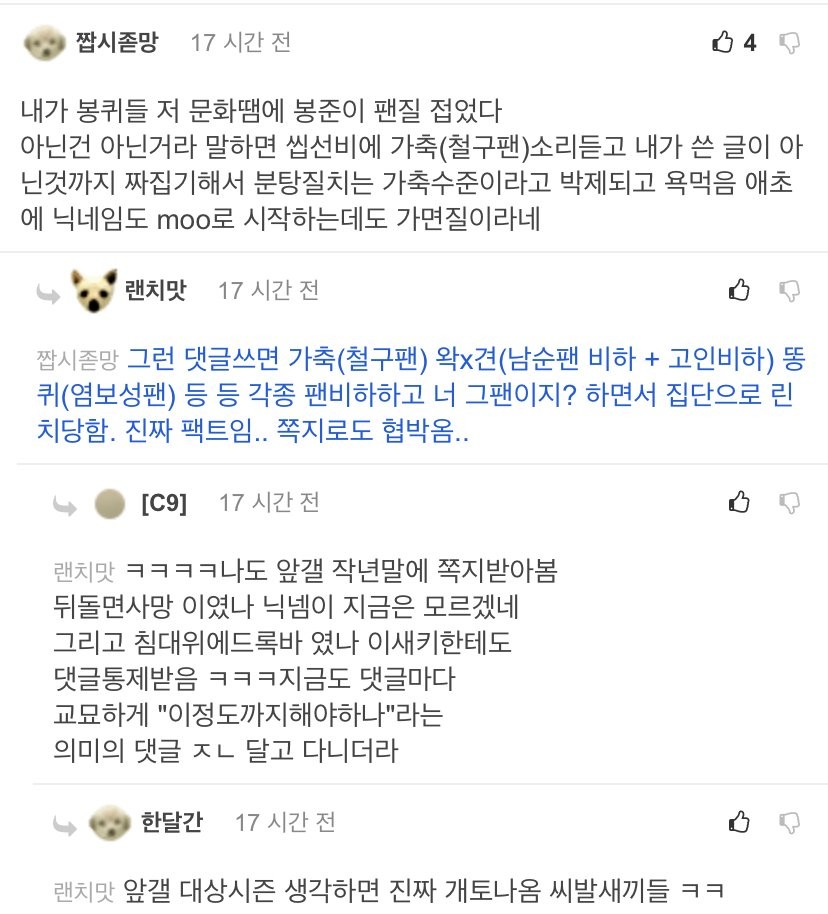Like the reply by 한달간
828x914 pixels.
(x=739, y=822)
